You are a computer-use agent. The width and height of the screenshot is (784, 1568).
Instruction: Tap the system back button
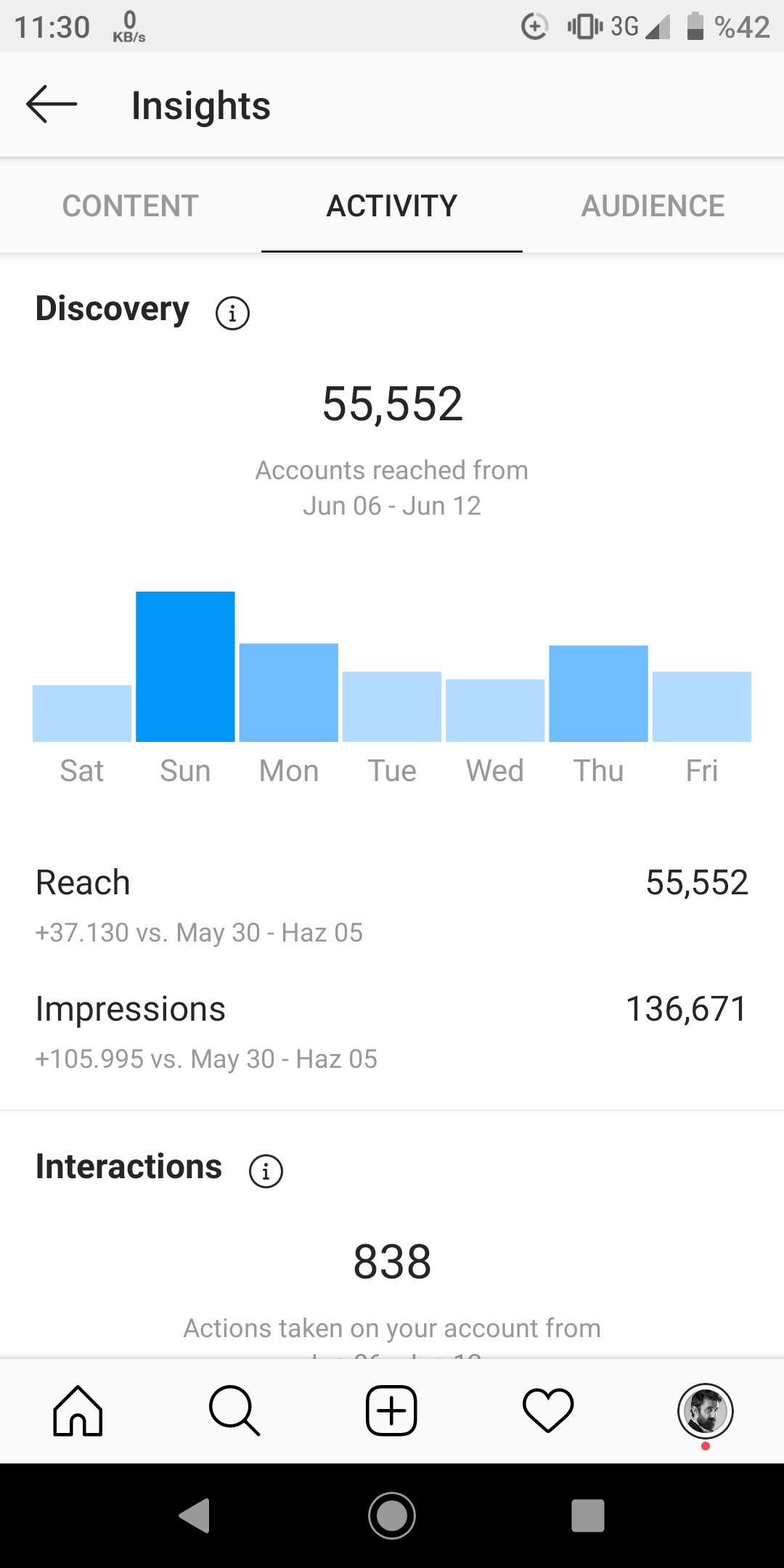coord(195,1515)
